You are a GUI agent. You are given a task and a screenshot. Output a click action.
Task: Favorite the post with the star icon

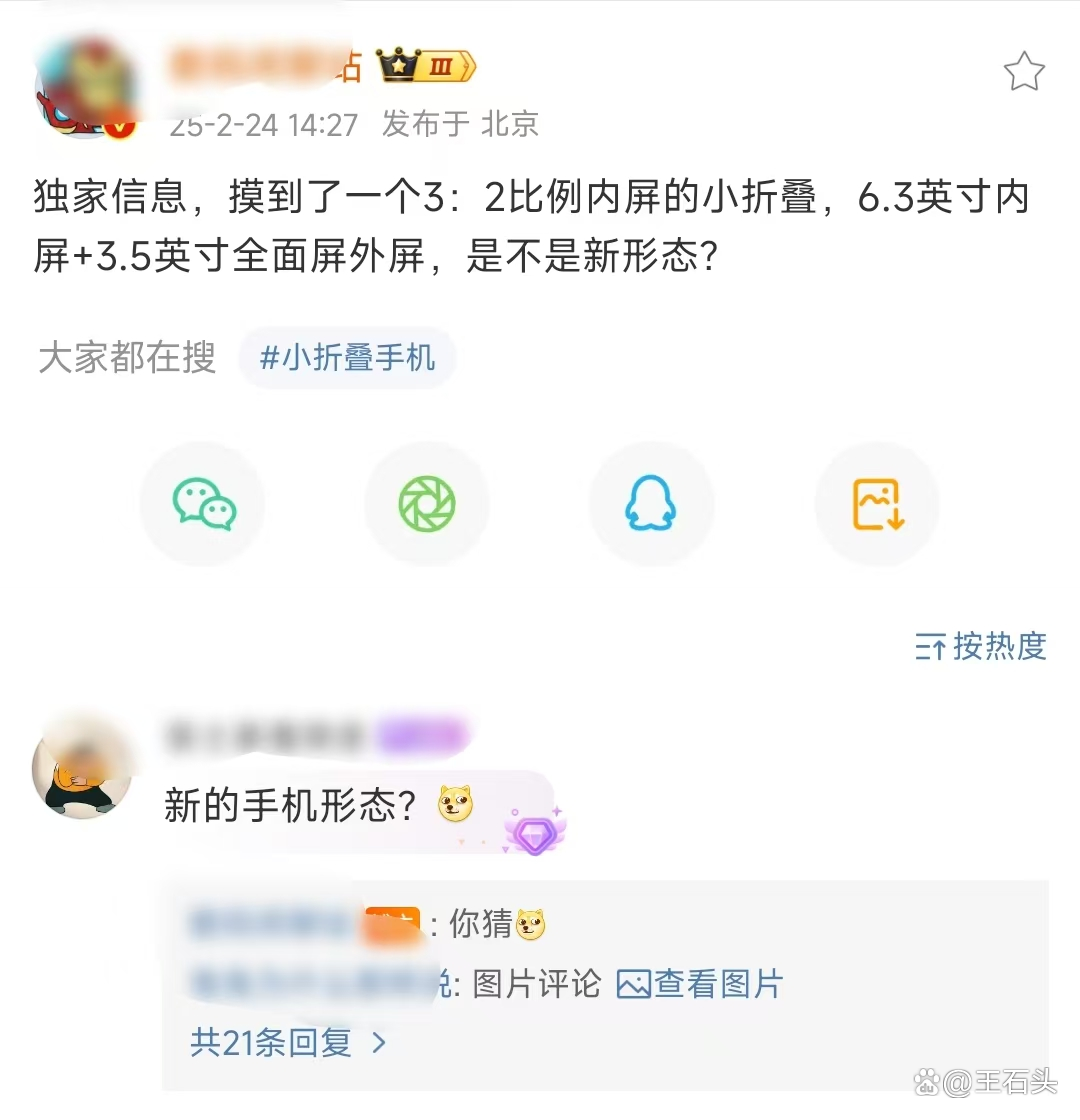1024,72
